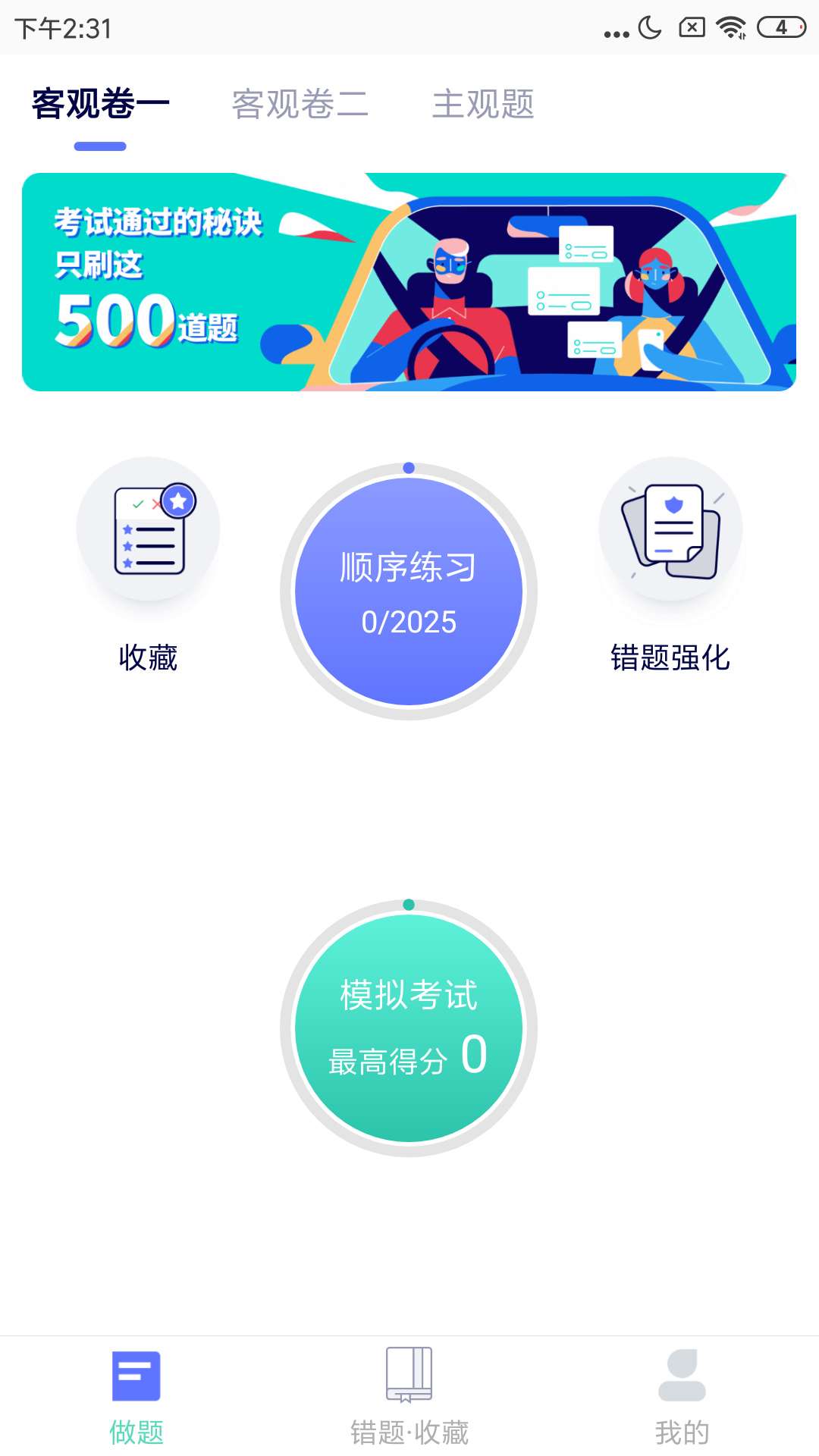This screenshot has height=1456, width=819.
Task: Open the 主观题 tab
Action: (484, 105)
